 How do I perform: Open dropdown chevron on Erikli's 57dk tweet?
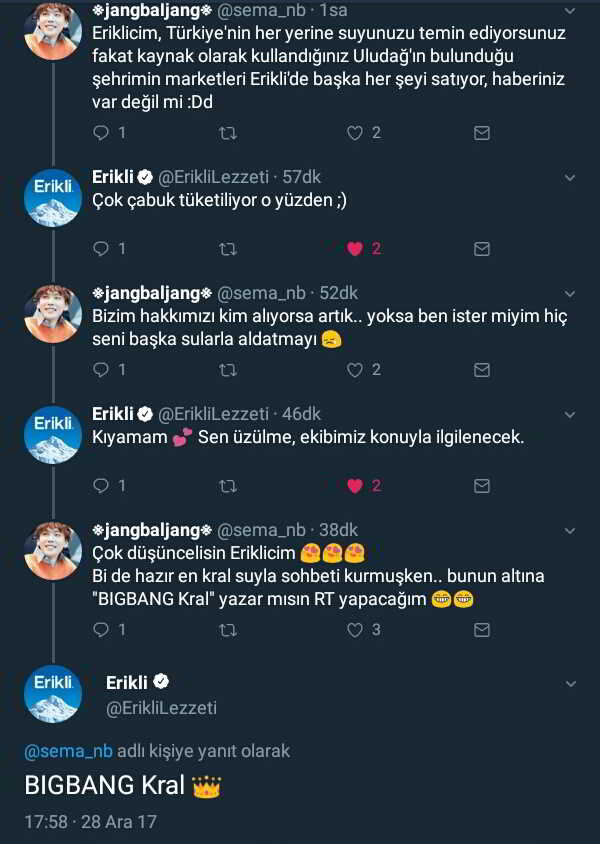point(570,178)
